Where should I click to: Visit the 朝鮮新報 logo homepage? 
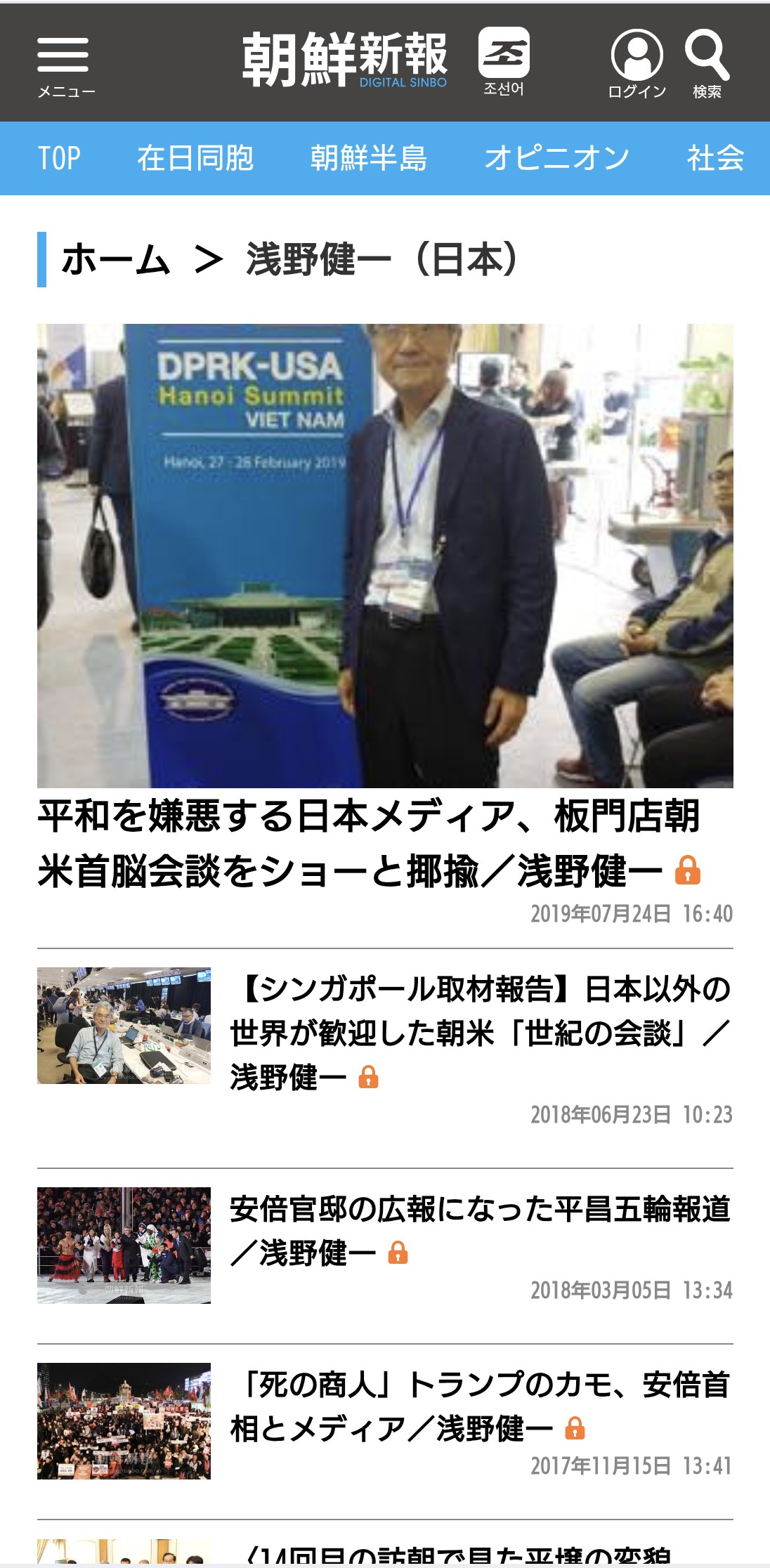tap(344, 60)
